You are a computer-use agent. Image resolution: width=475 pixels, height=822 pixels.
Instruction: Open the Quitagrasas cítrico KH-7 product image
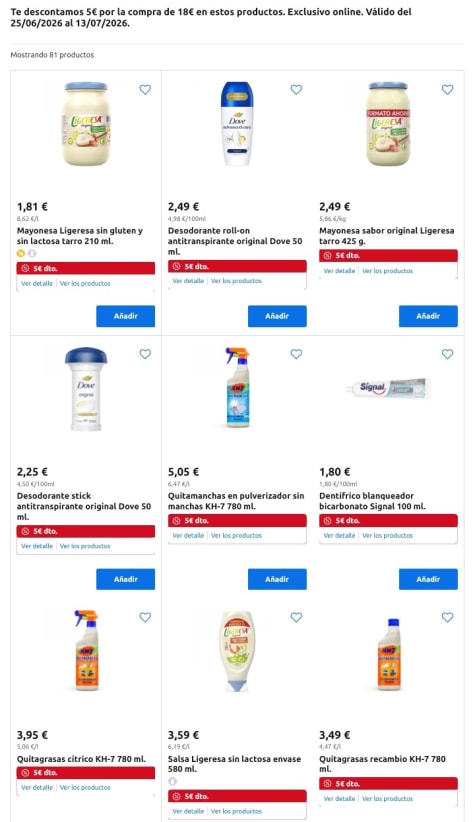[86, 650]
